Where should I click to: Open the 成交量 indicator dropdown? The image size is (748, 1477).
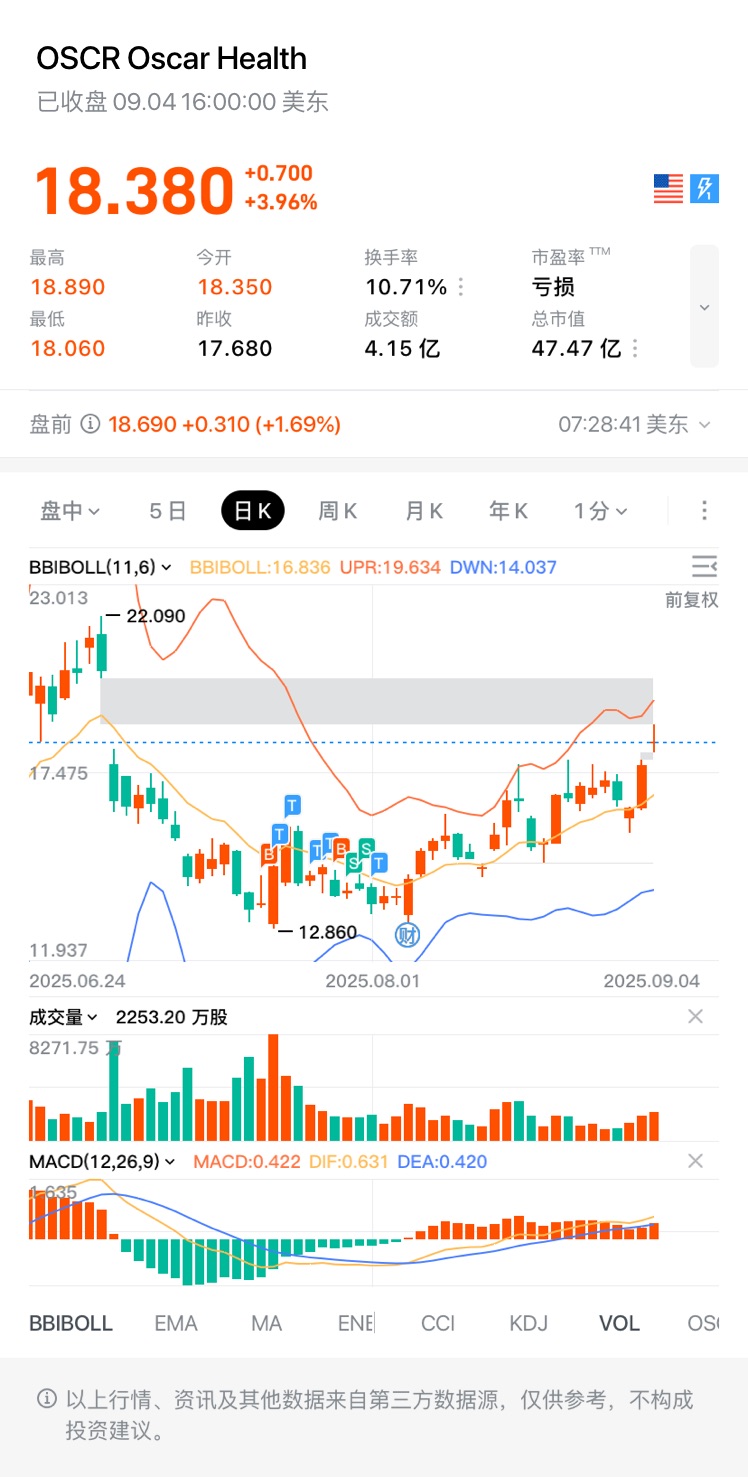pos(64,1017)
